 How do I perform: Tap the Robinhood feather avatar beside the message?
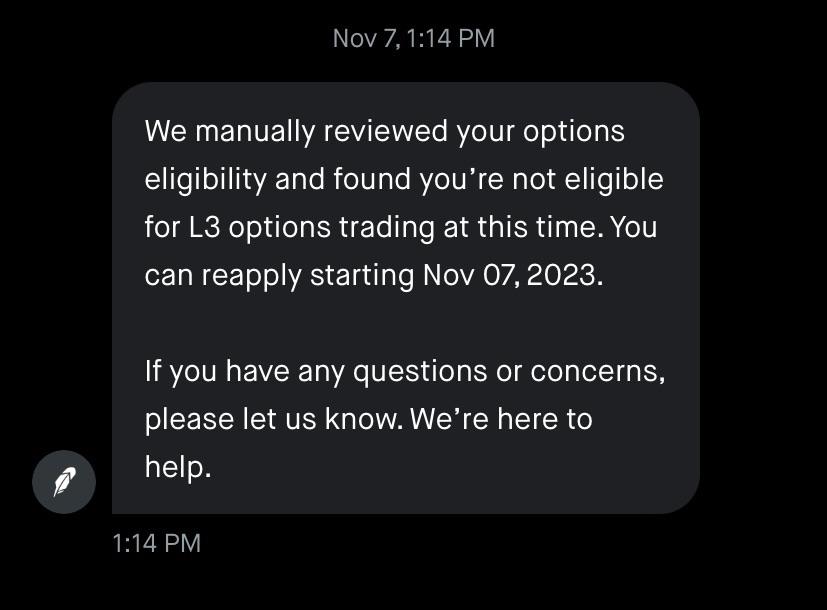(63, 482)
